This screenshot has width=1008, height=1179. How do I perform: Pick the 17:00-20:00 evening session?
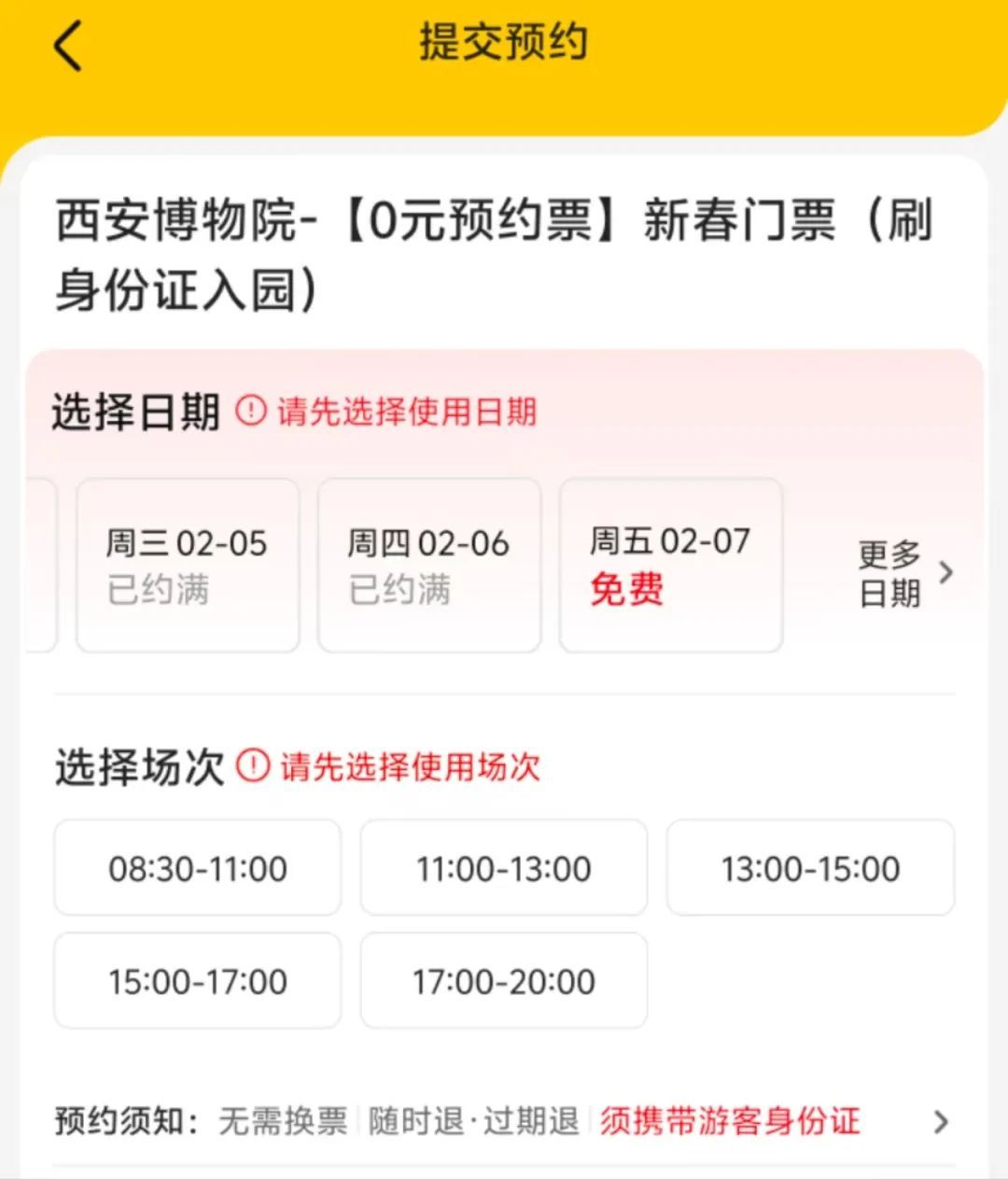pyautogui.click(x=504, y=981)
